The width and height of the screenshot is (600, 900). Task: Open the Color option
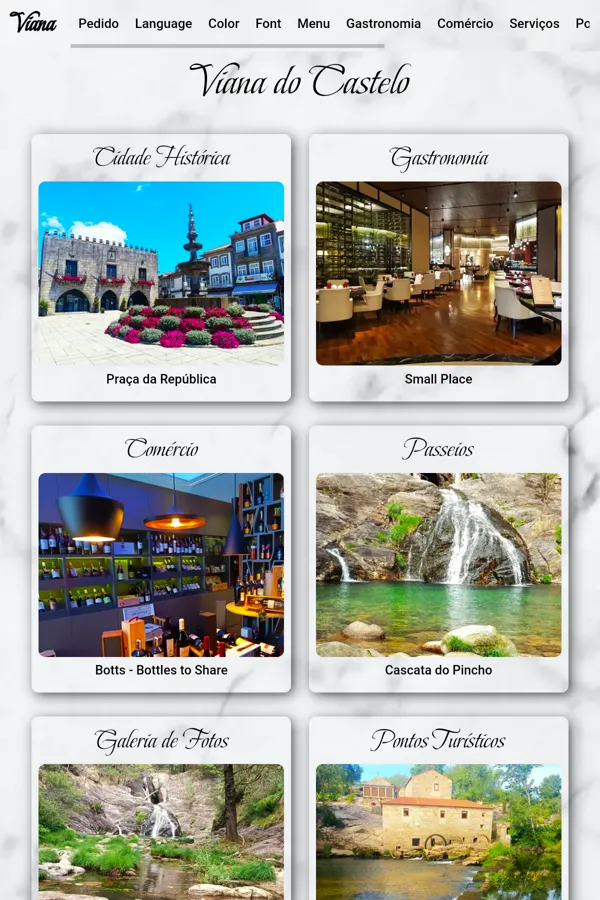tap(224, 23)
